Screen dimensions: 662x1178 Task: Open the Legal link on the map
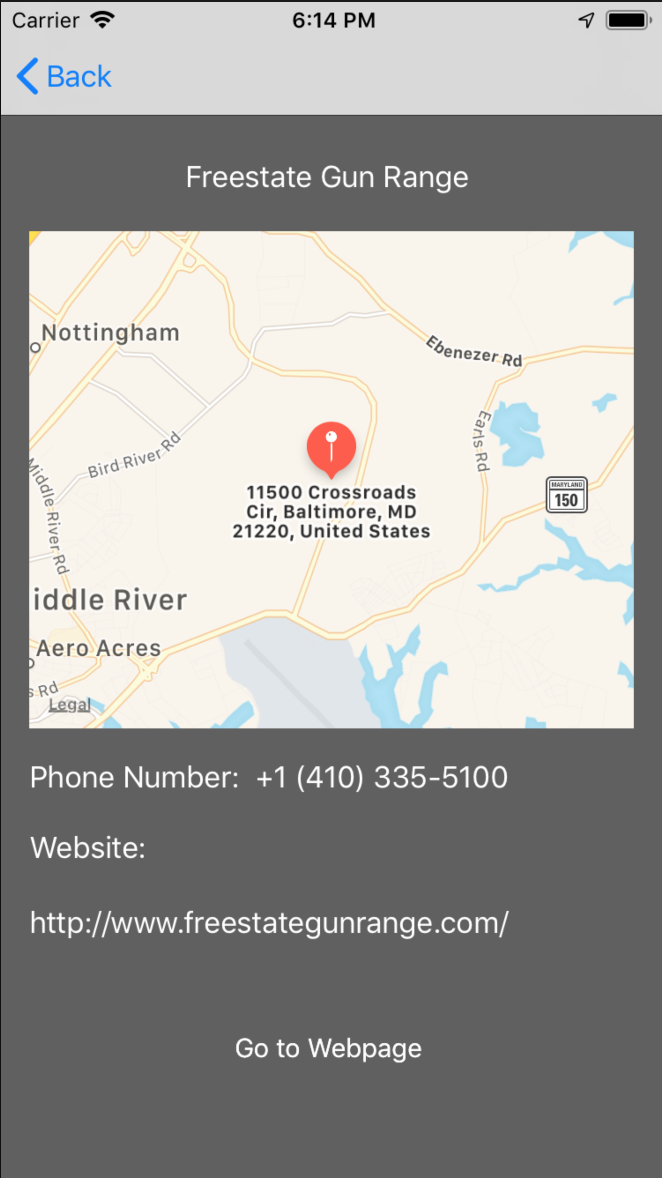tap(70, 705)
